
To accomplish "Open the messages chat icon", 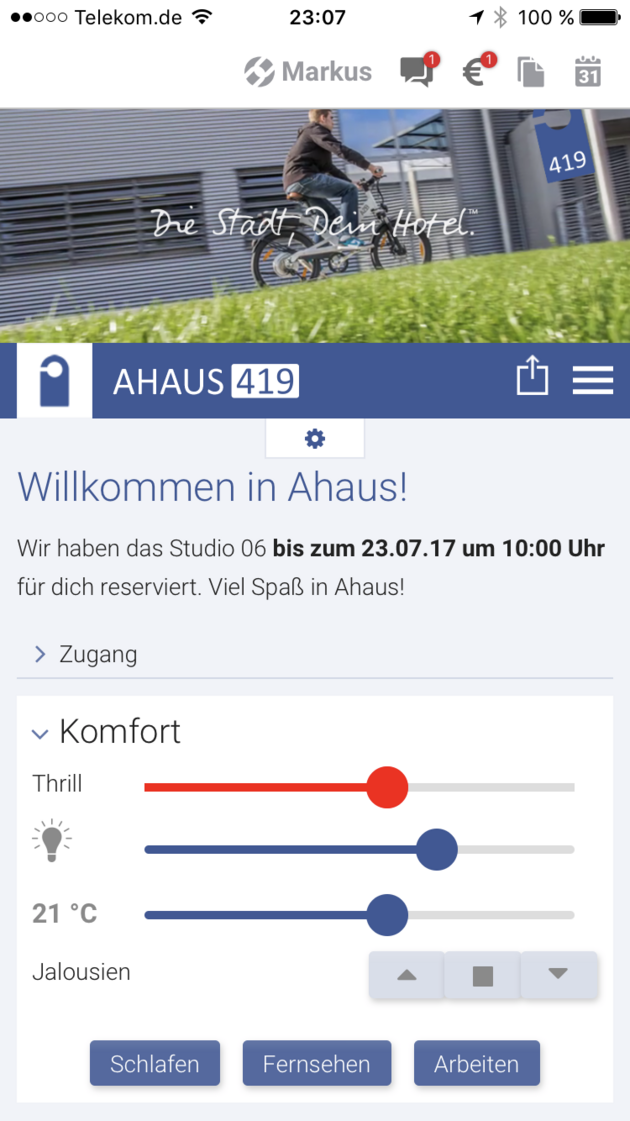I will tap(417, 72).
